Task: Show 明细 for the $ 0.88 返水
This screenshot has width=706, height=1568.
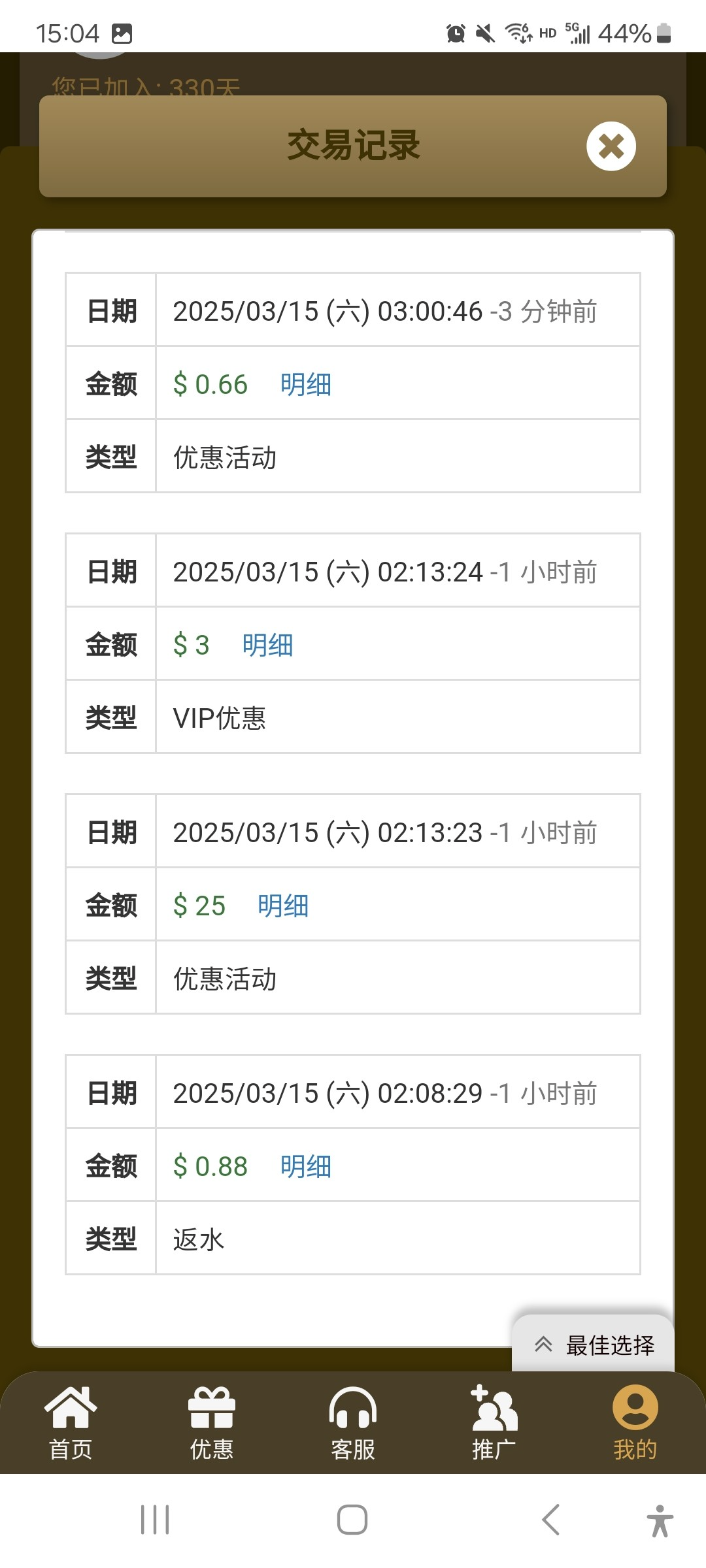Action: 305,1166
